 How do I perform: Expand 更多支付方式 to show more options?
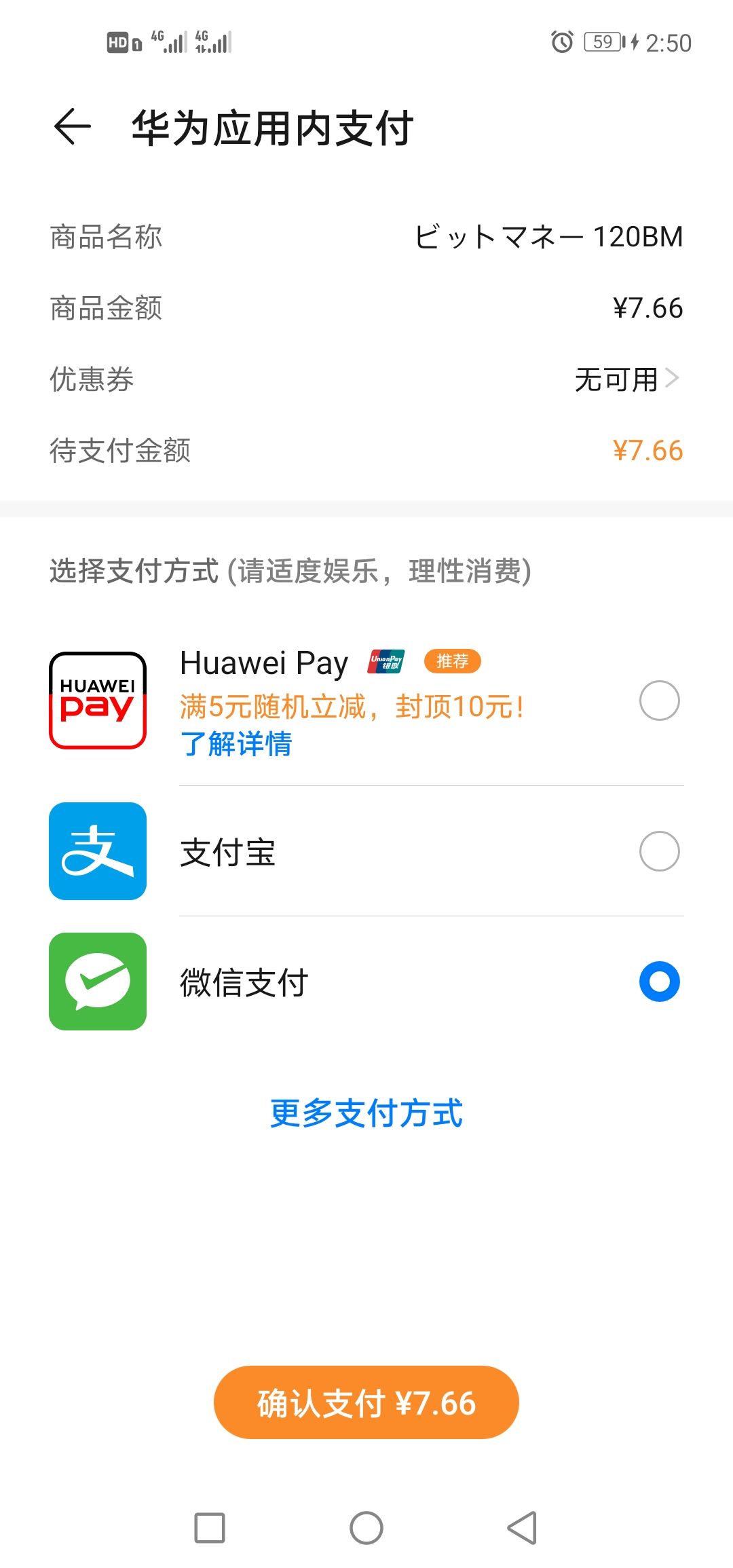pyautogui.click(x=366, y=1111)
